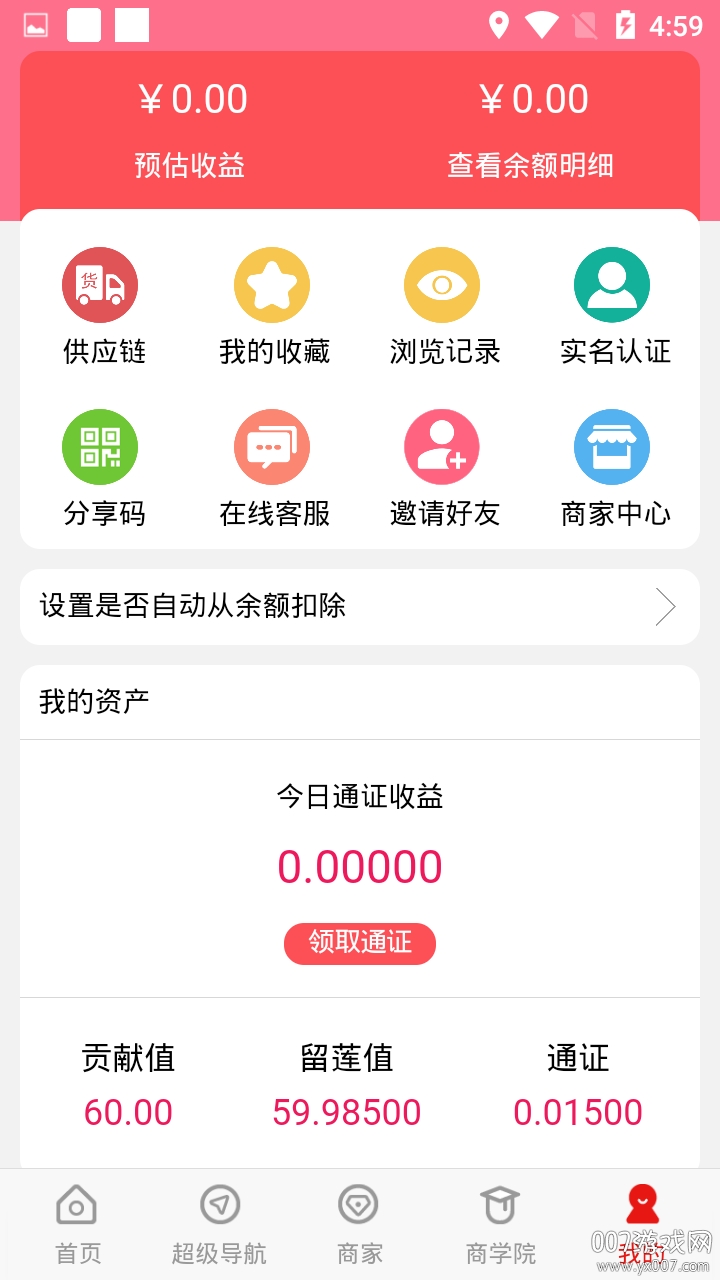Select the 我的 (My) profile tab icon
The height and width of the screenshot is (1280, 720).
click(641, 1205)
